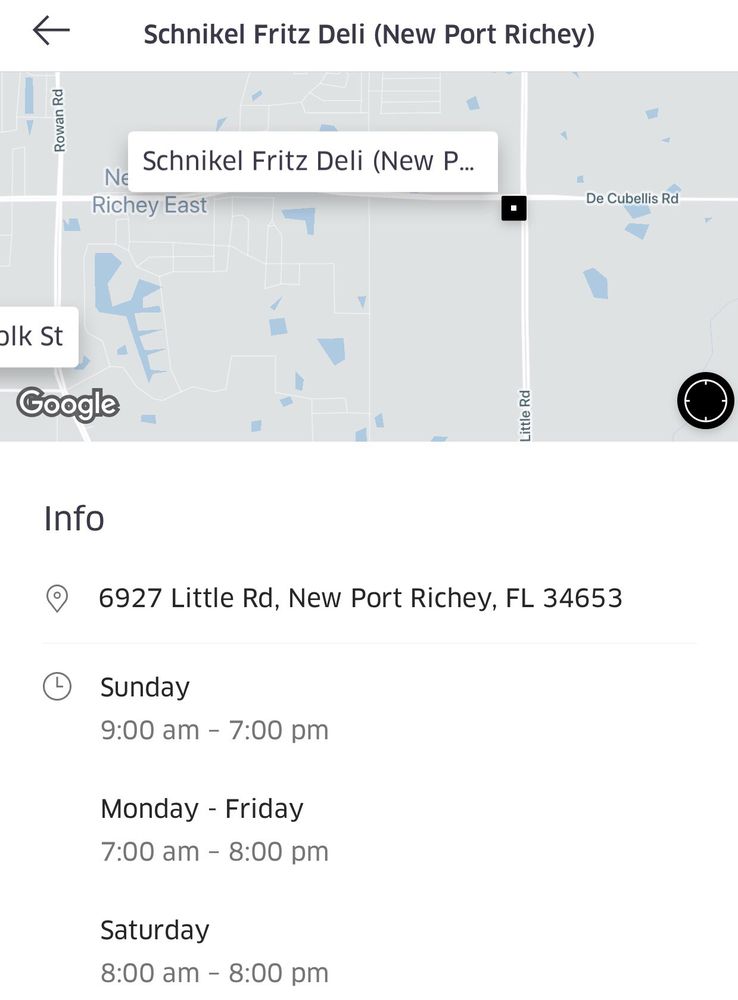Tap the Schnikel Fritz Deli title bar

pos(369,33)
